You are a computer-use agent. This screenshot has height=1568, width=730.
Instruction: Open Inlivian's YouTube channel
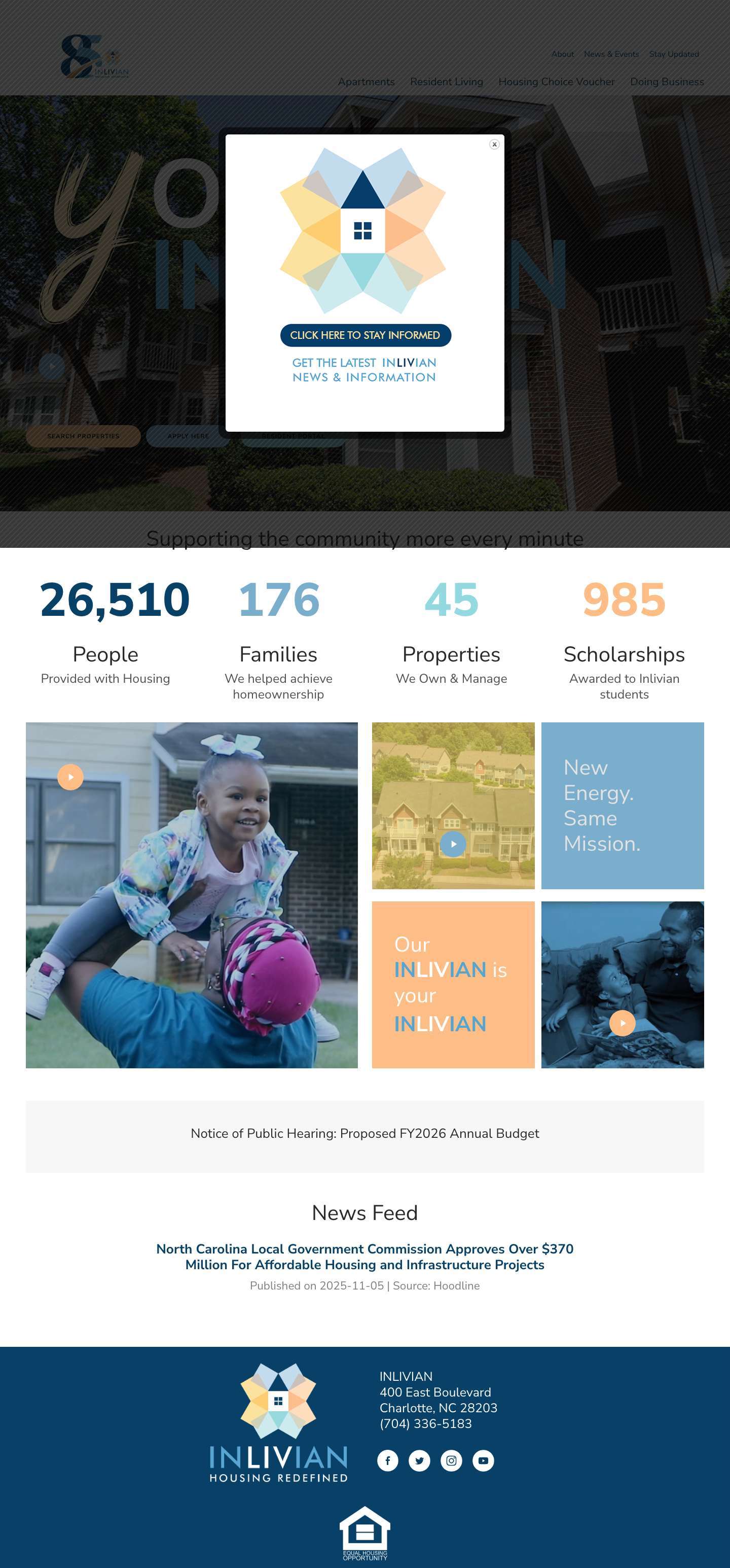tap(483, 1460)
